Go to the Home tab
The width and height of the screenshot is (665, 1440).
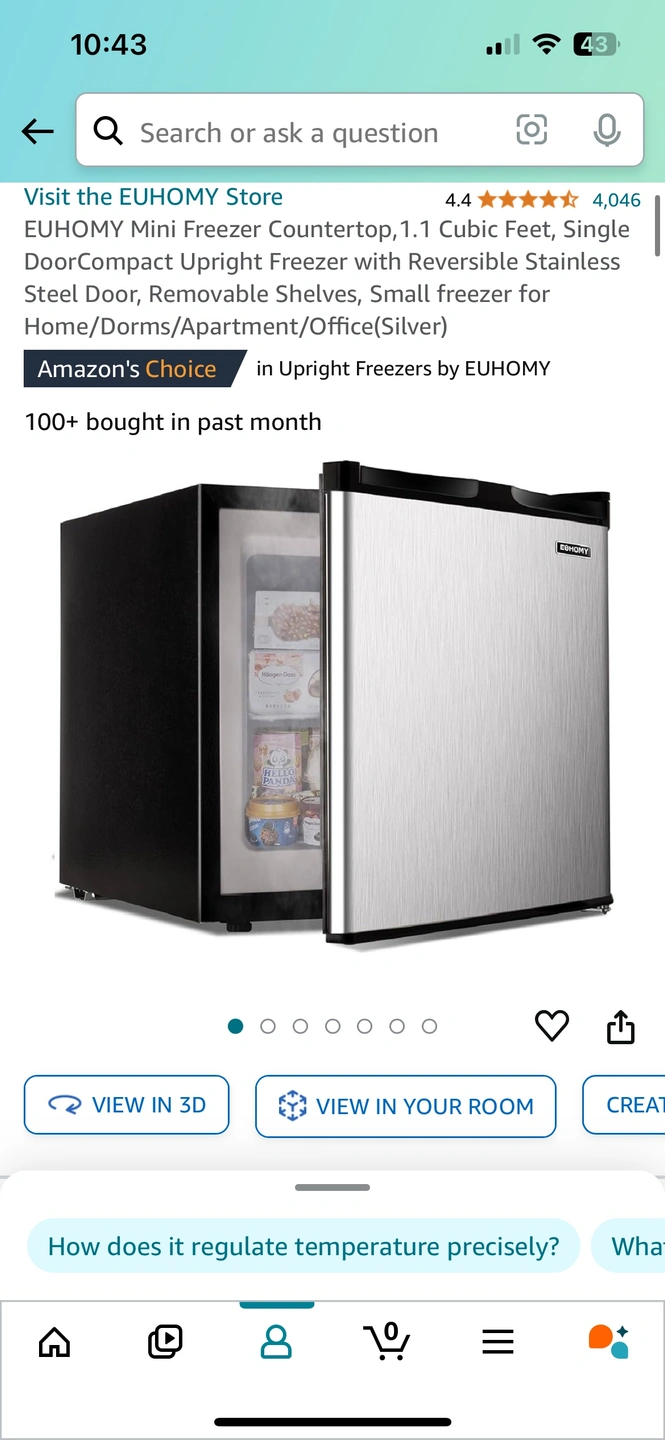tap(54, 1341)
